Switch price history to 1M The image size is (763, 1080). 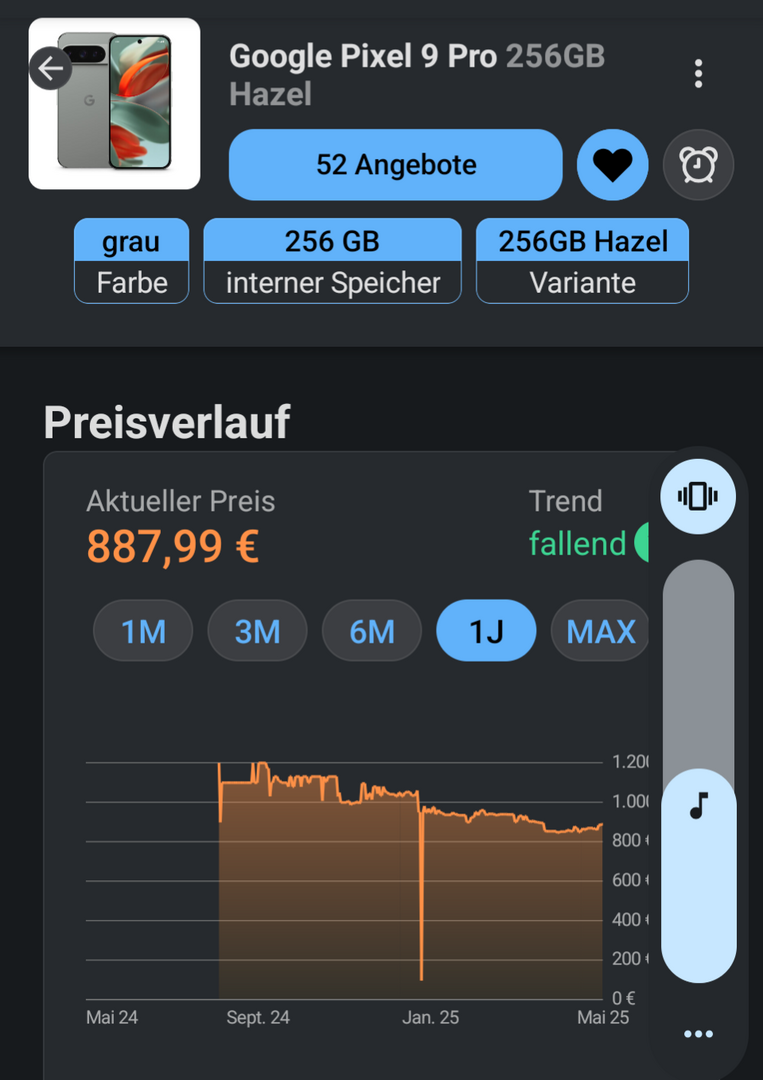click(143, 632)
